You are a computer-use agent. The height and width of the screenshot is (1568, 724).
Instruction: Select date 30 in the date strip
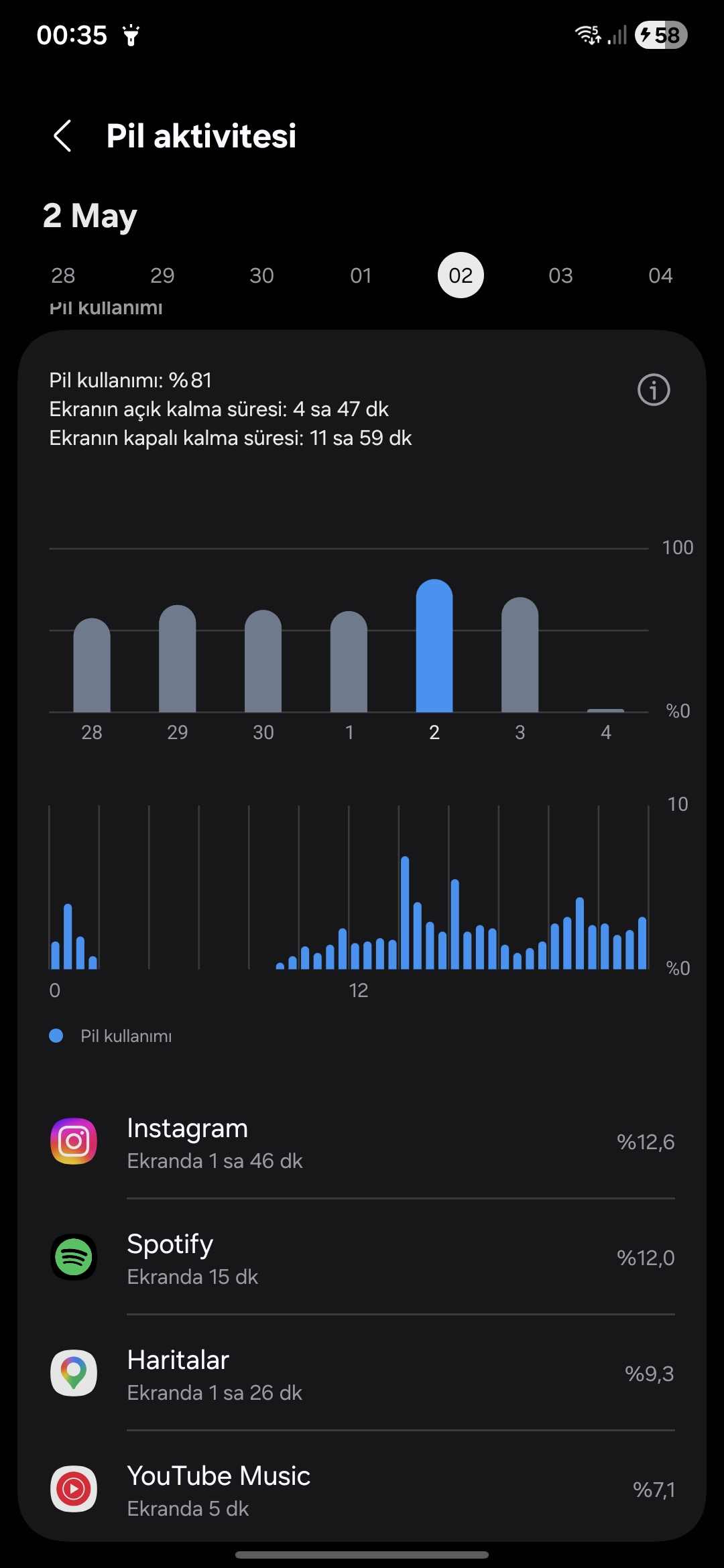point(262,275)
